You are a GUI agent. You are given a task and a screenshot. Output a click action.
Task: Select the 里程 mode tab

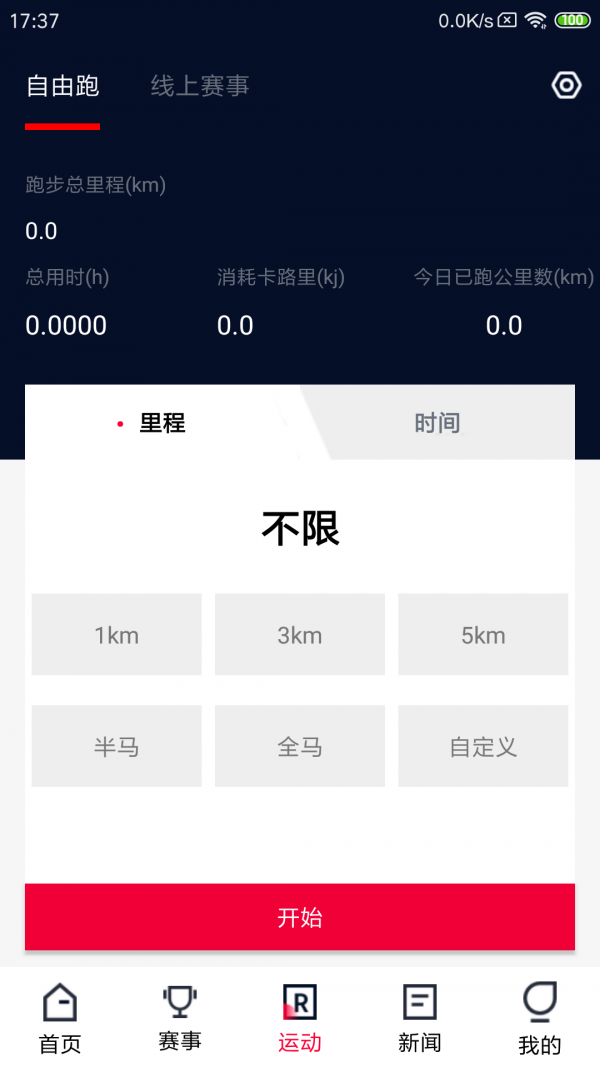pos(163,423)
